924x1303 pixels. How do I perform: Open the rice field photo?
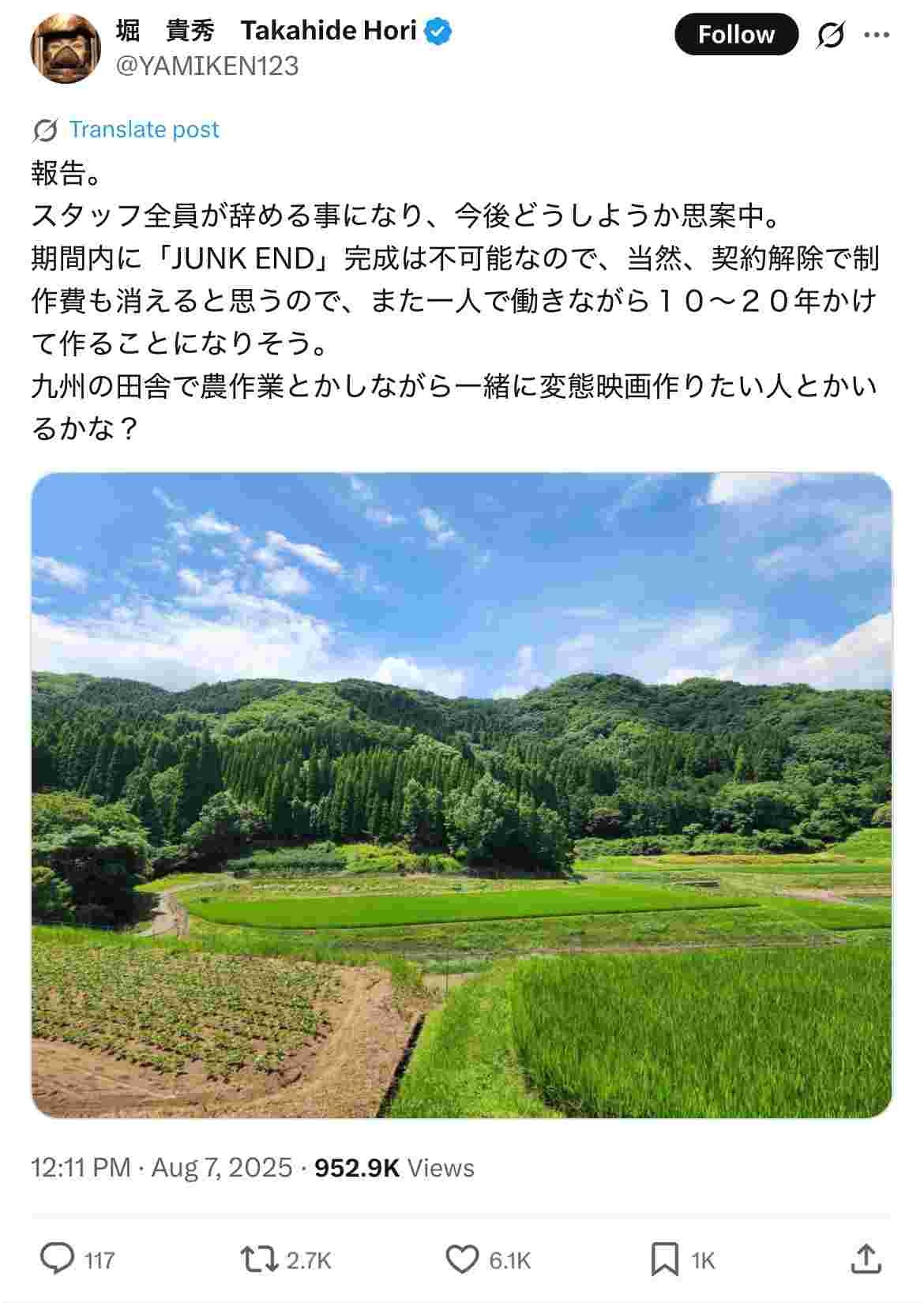(461, 794)
